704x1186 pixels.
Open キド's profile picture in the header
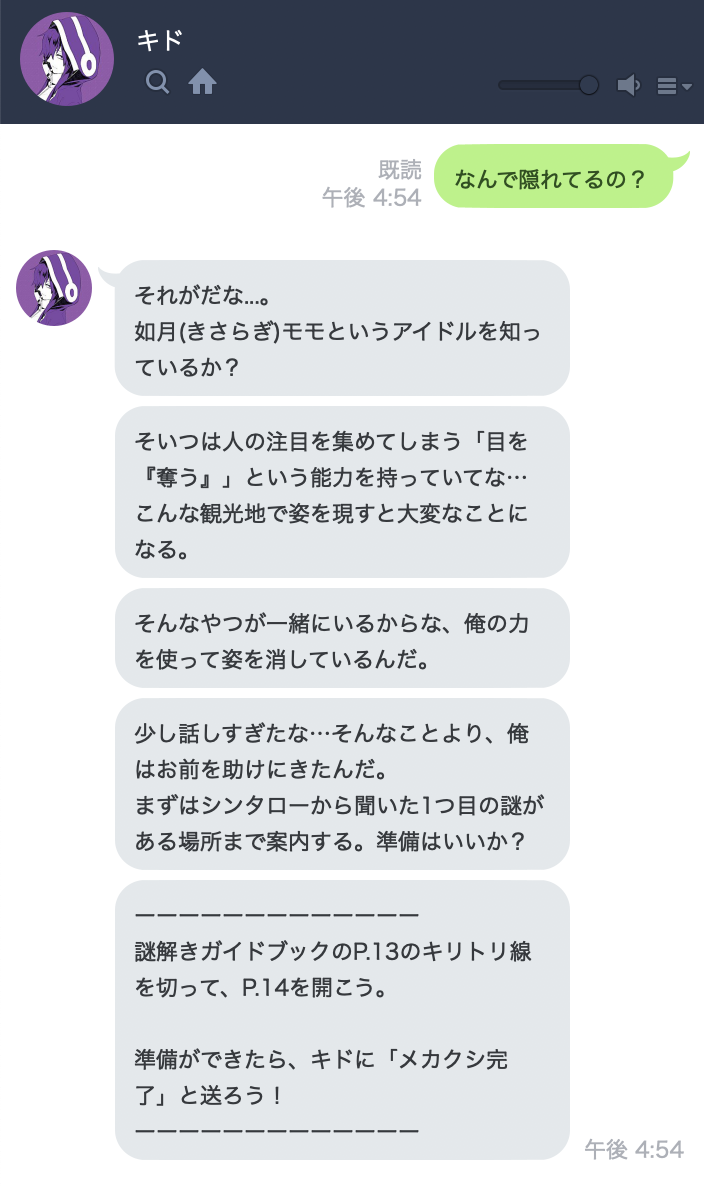coord(67,59)
